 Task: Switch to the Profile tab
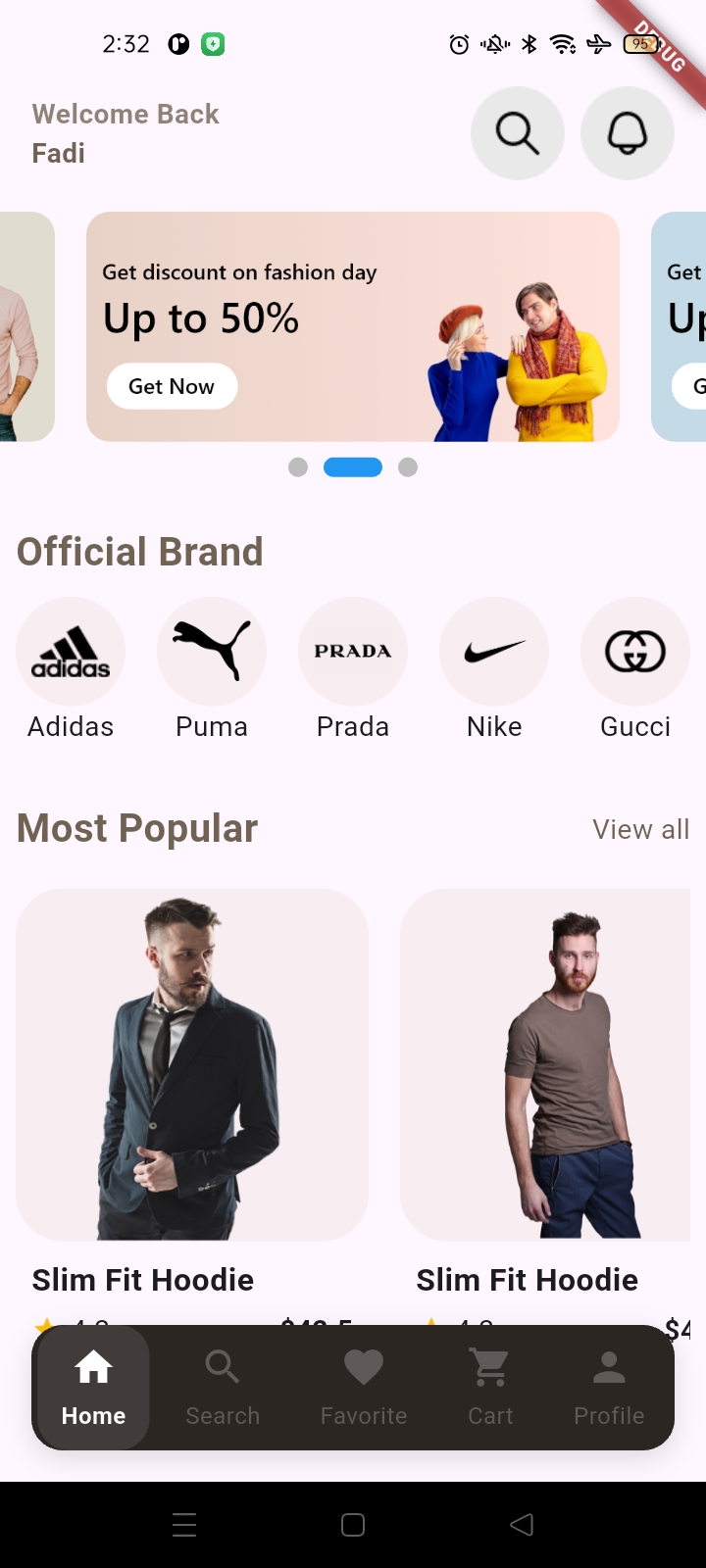tap(609, 1388)
